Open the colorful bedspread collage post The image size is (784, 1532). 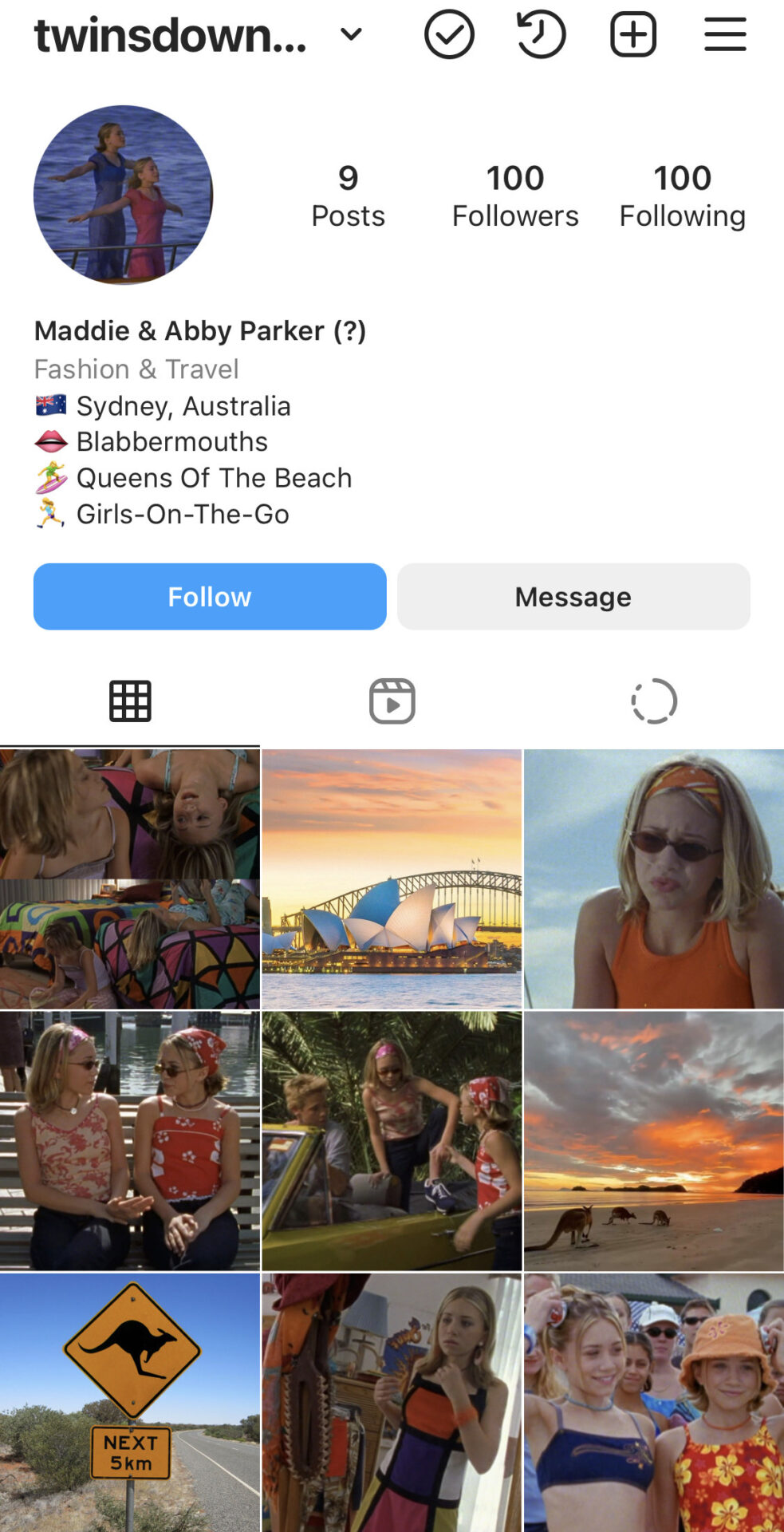pyautogui.click(x=130, y=879)
